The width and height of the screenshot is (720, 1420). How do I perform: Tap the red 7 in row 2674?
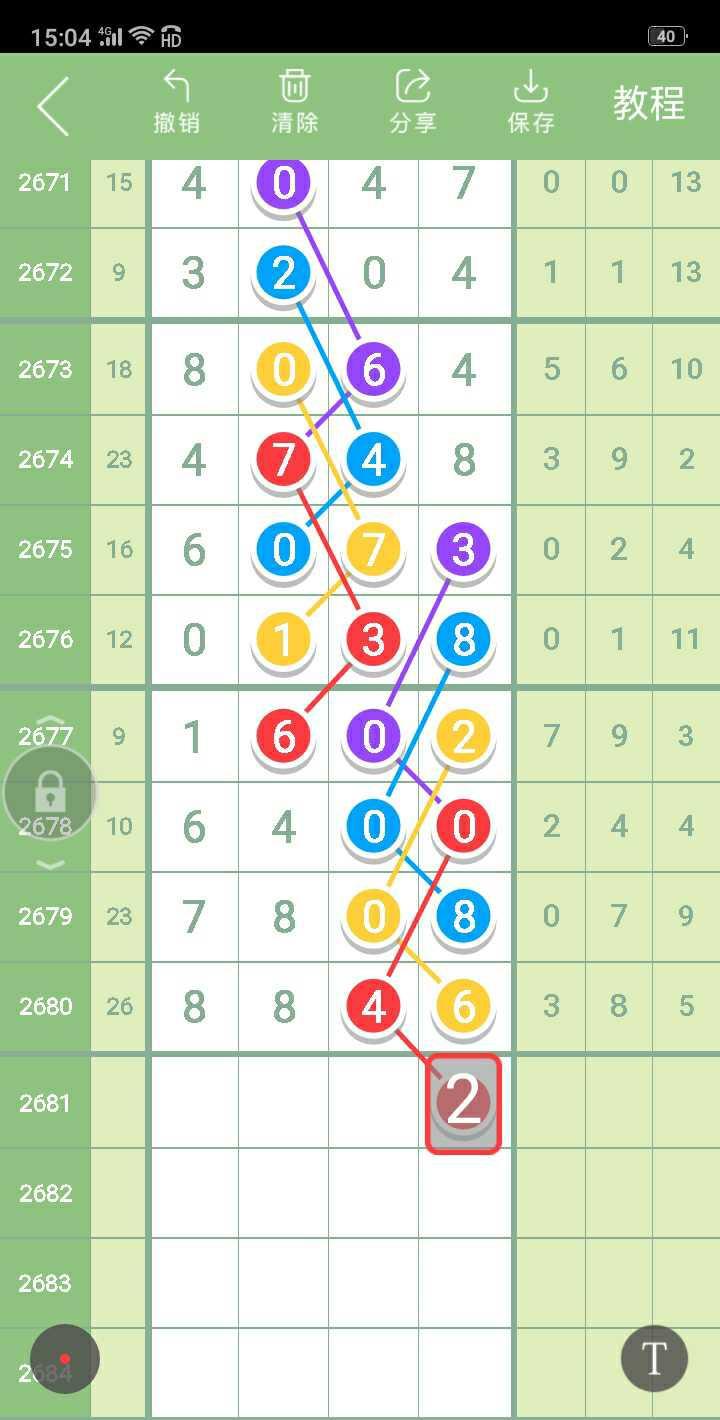point(284,459)
